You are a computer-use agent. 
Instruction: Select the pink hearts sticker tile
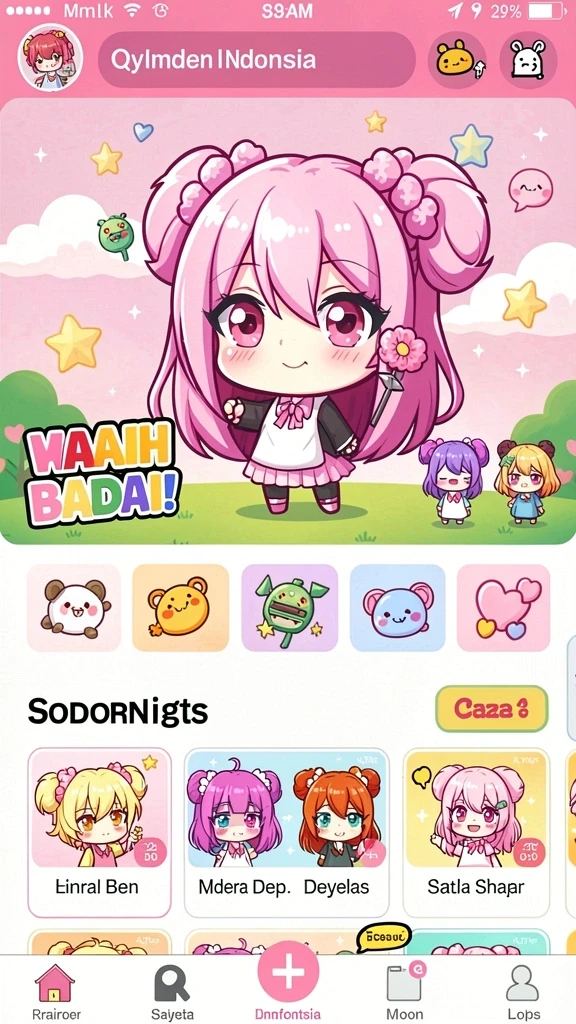tap(504, 608)
